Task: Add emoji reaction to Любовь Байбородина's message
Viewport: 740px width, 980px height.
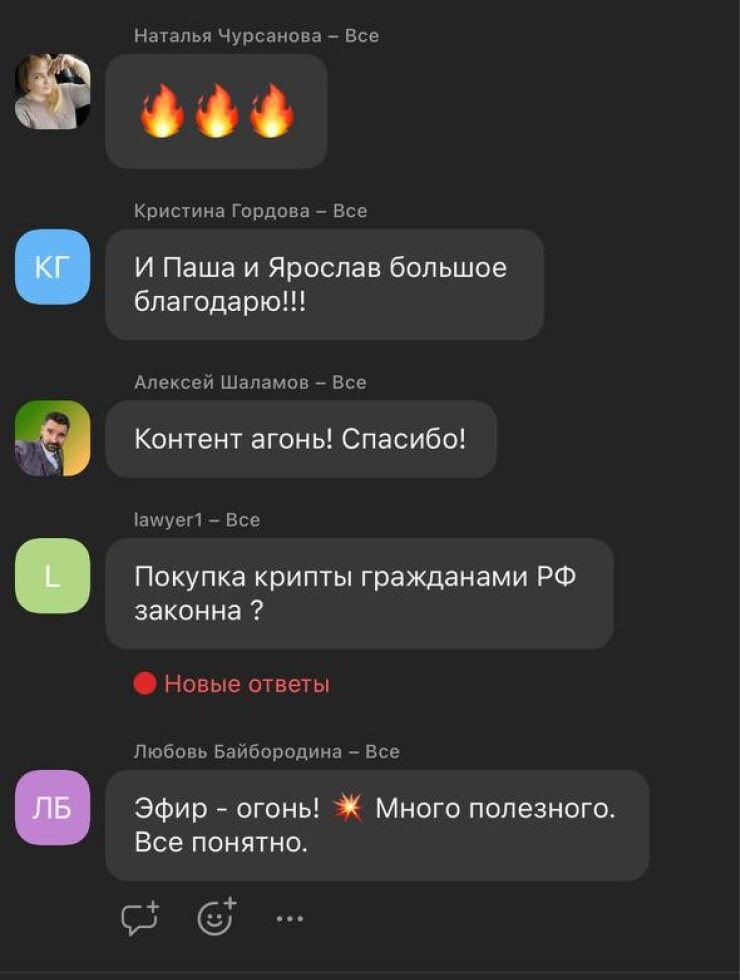Action: pyautogui.click(x=215, y=917)
